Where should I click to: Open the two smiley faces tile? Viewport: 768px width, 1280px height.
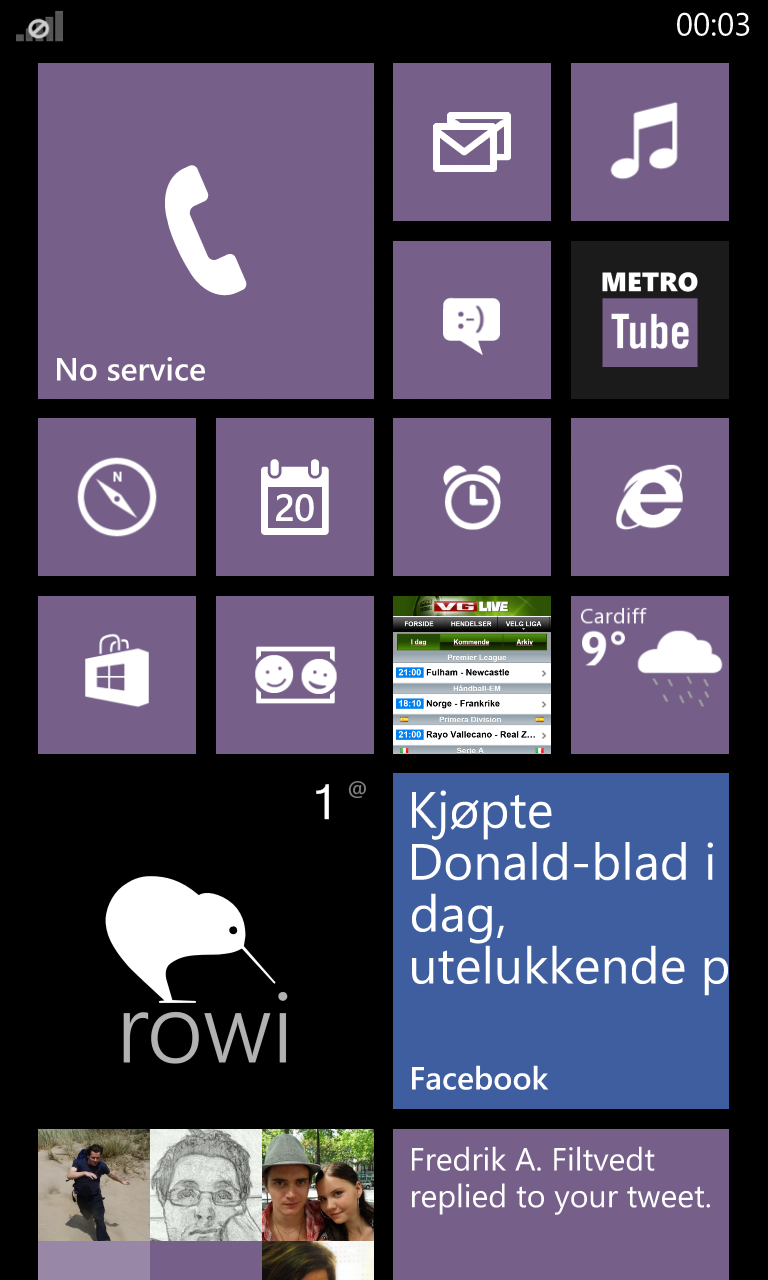295,675
